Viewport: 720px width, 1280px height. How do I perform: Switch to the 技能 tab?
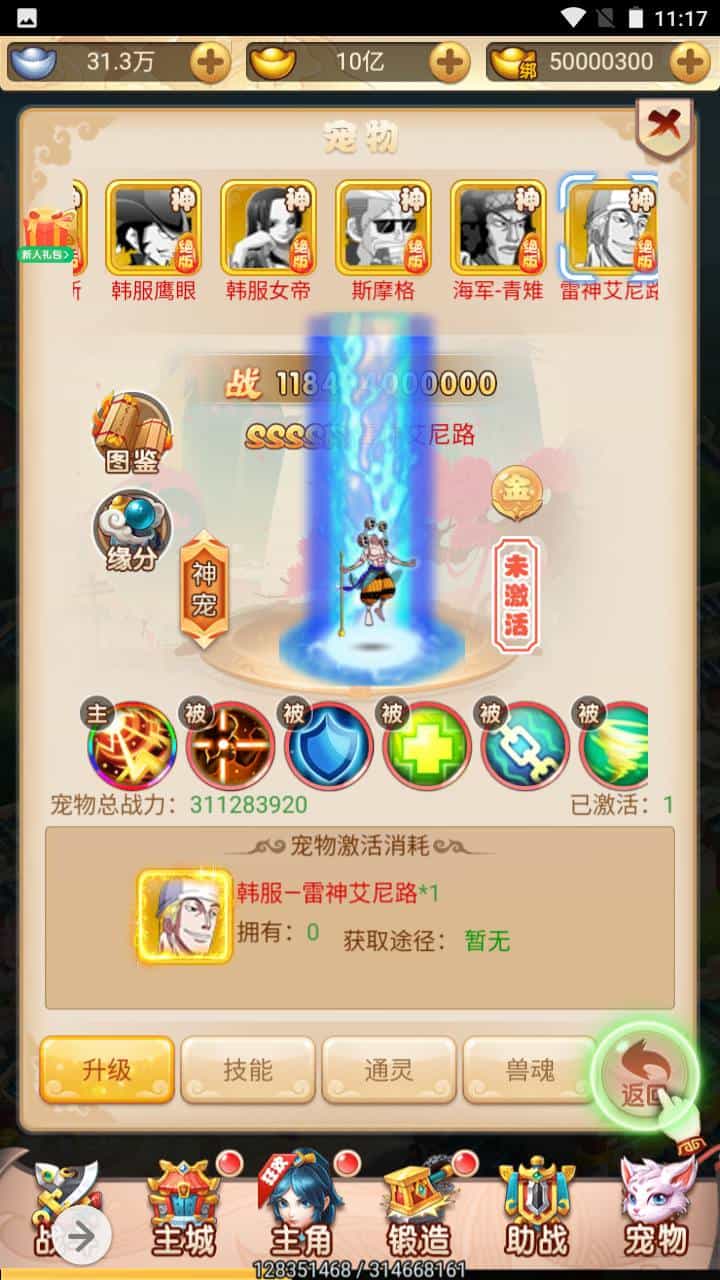[x=248, y=1070]
